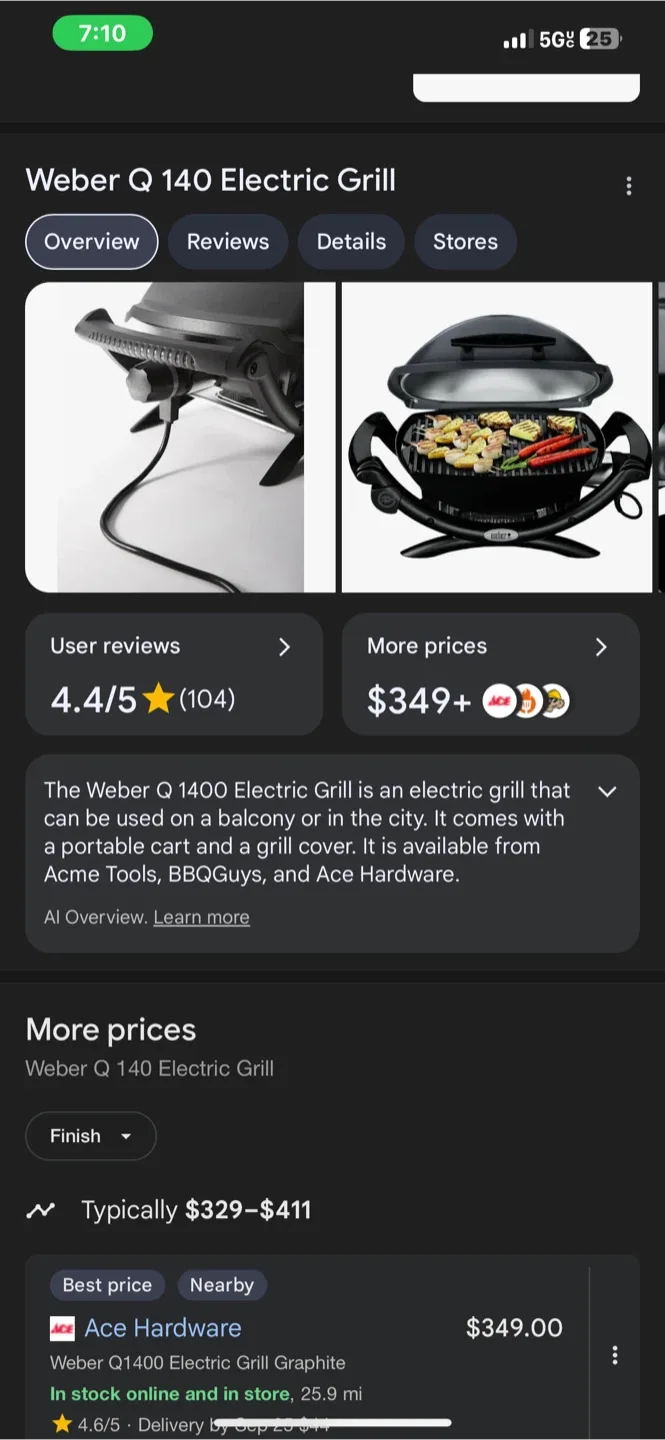
Task: Follow the Learn more link
Action: [x=201, y=917]
